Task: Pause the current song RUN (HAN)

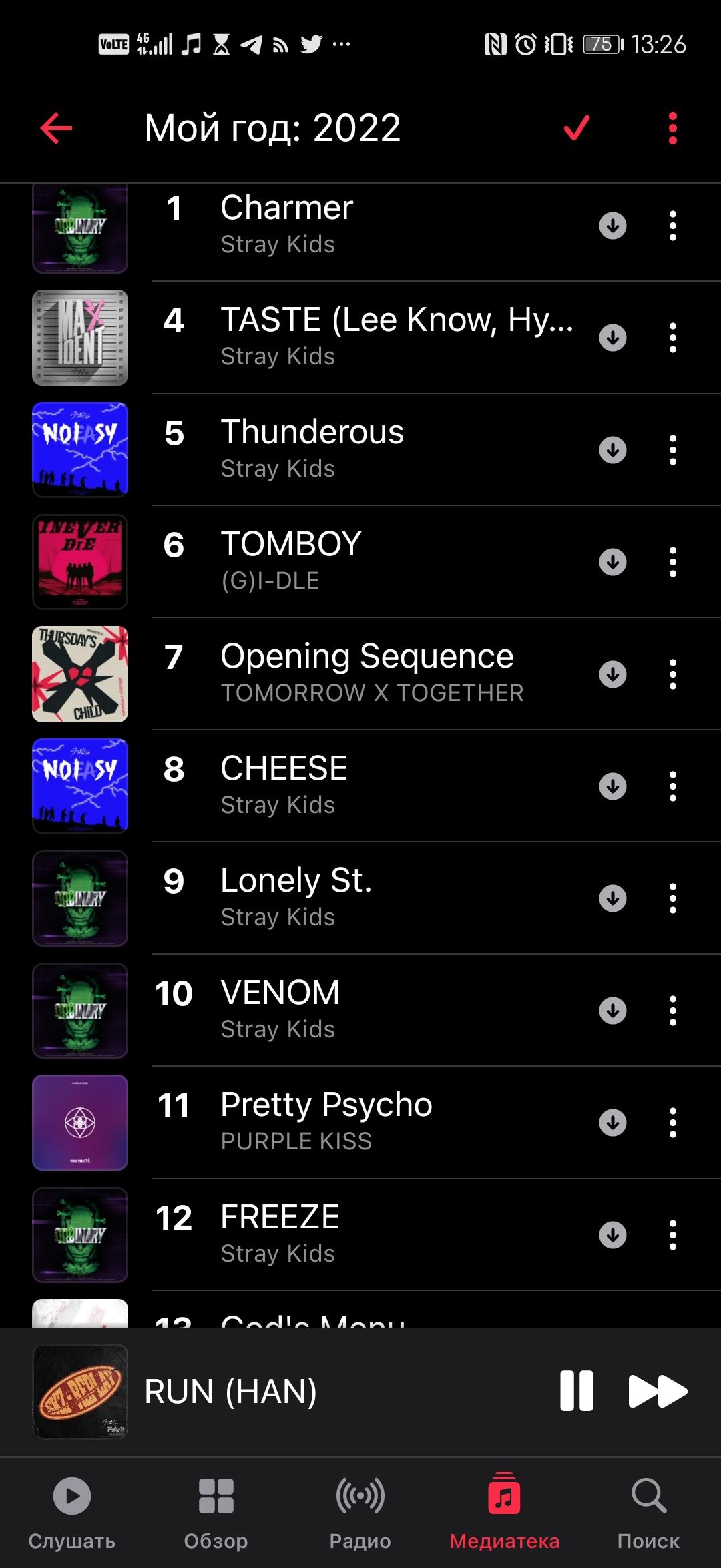Action: coord(576,1391)
